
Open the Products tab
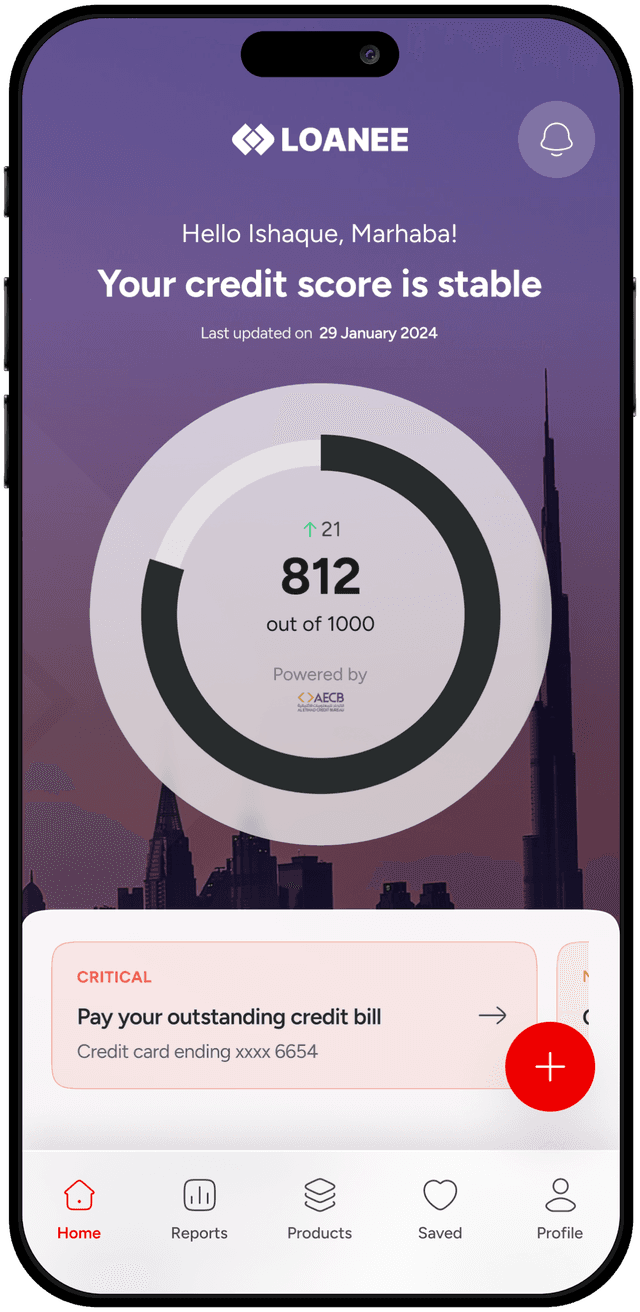pos(319,1209)
